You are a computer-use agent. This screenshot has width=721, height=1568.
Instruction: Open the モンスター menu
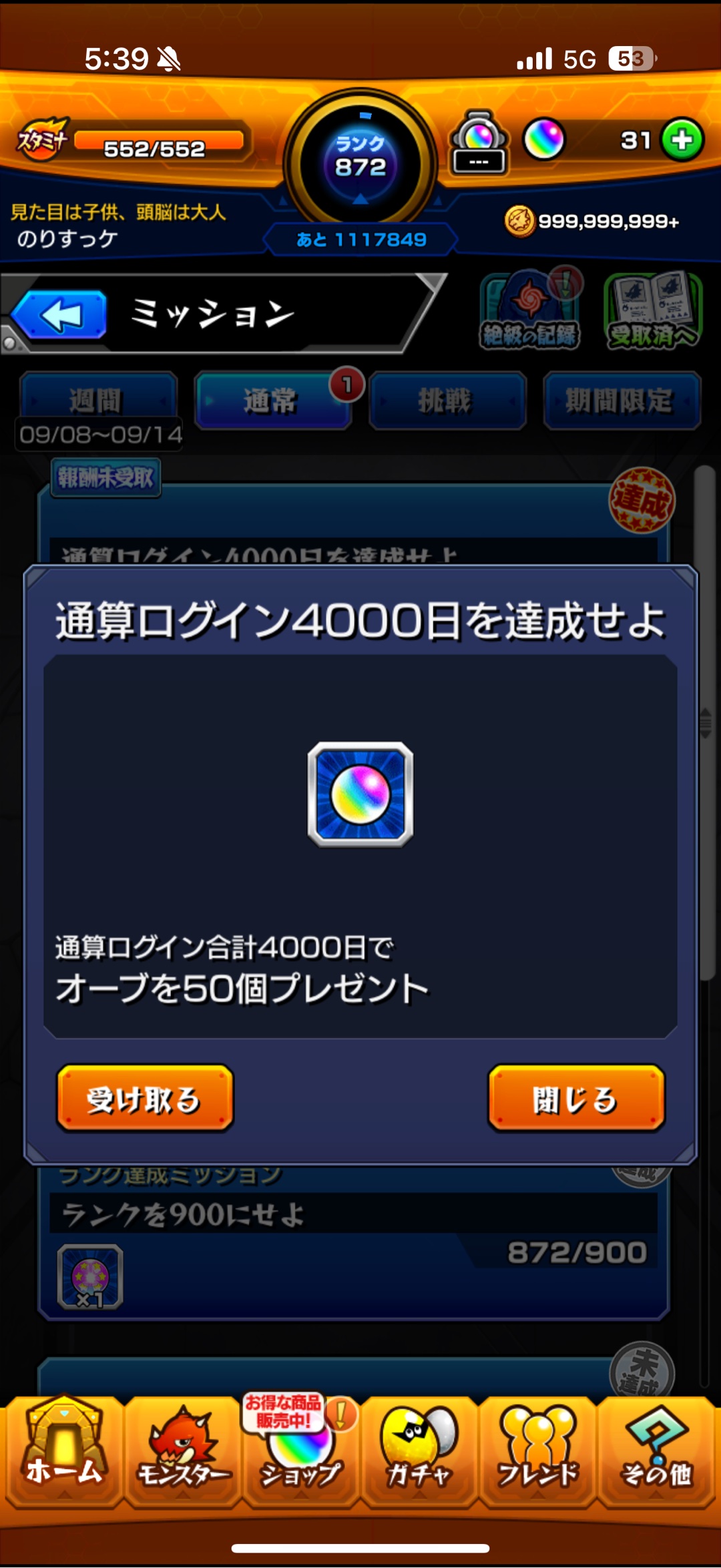[182, 1452]
